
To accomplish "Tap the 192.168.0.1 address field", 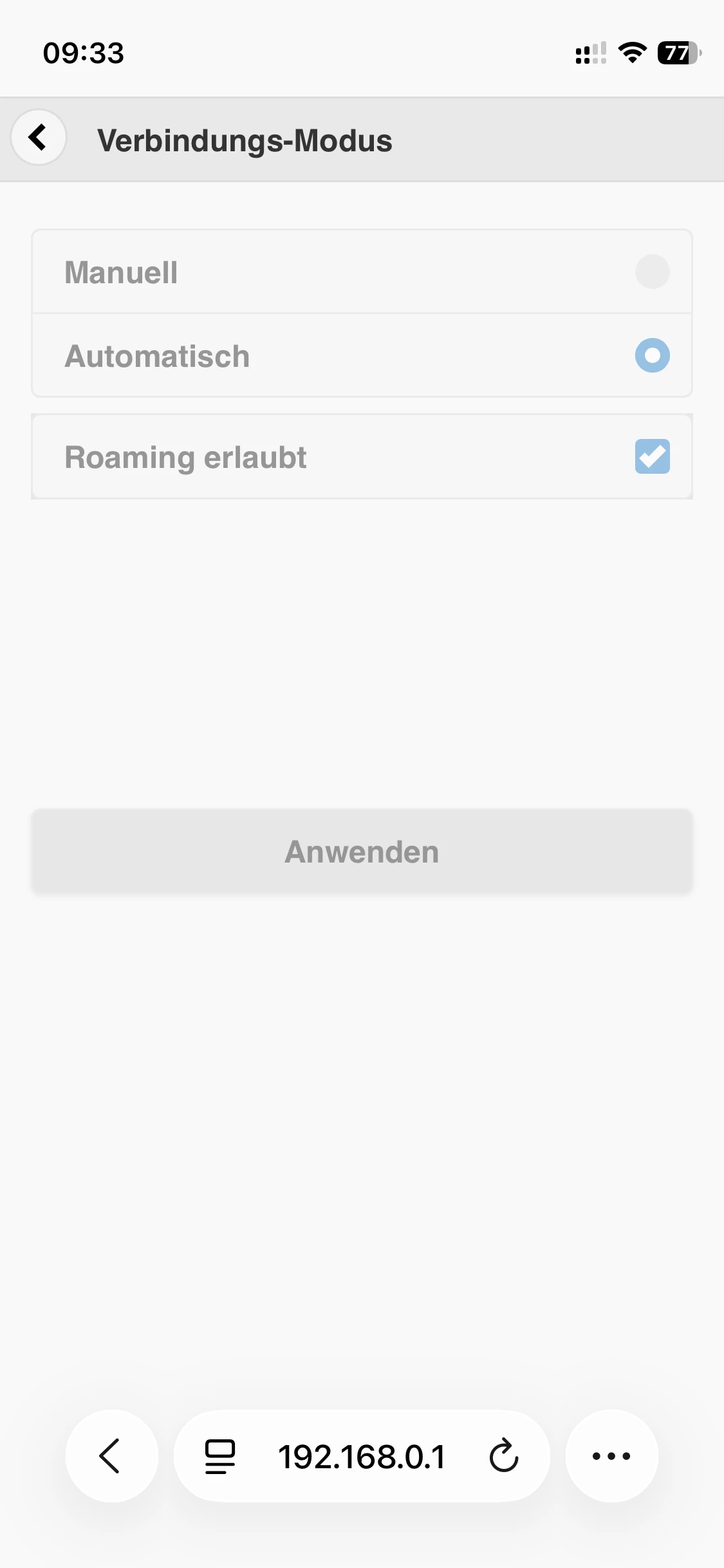I will [x=362, y=1457].
